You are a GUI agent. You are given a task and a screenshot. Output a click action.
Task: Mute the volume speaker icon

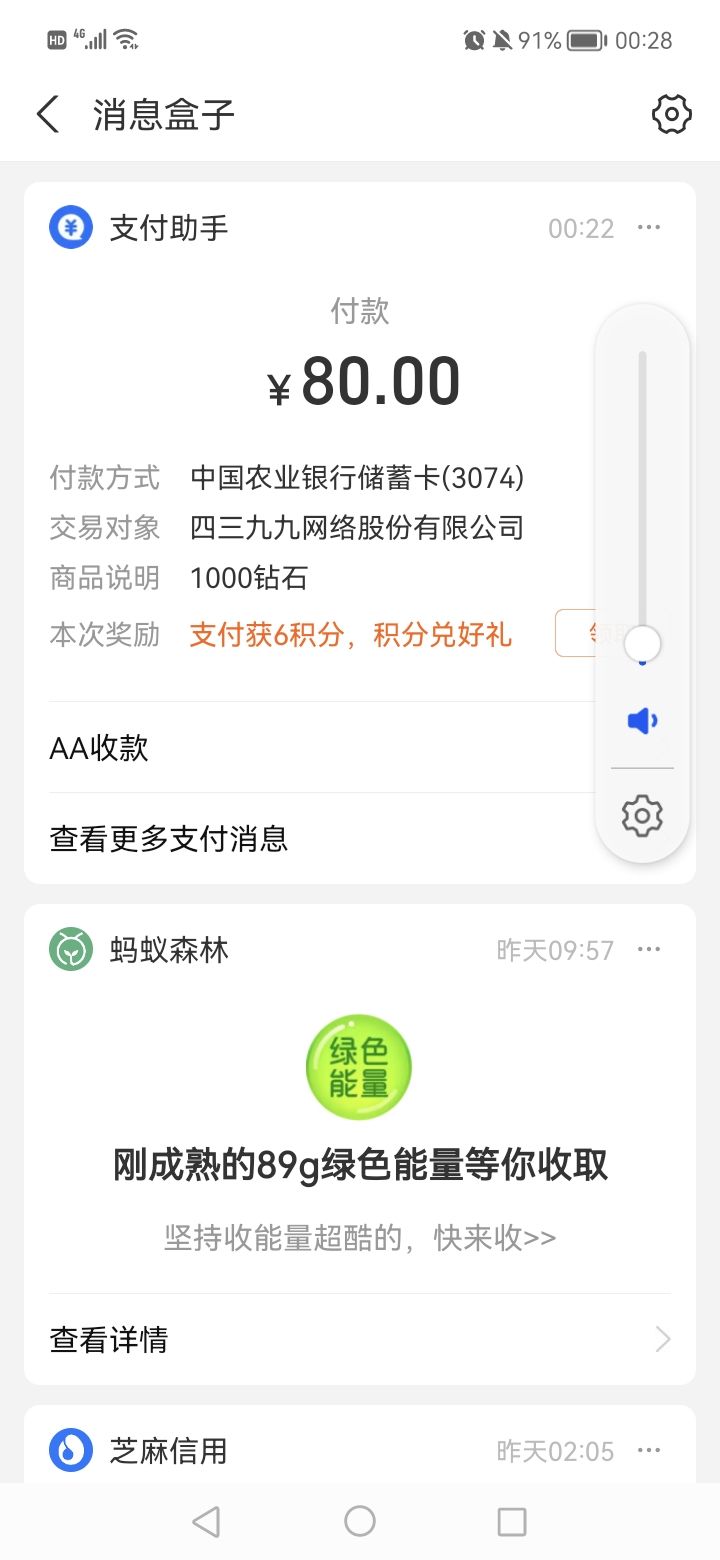point(642,721)
